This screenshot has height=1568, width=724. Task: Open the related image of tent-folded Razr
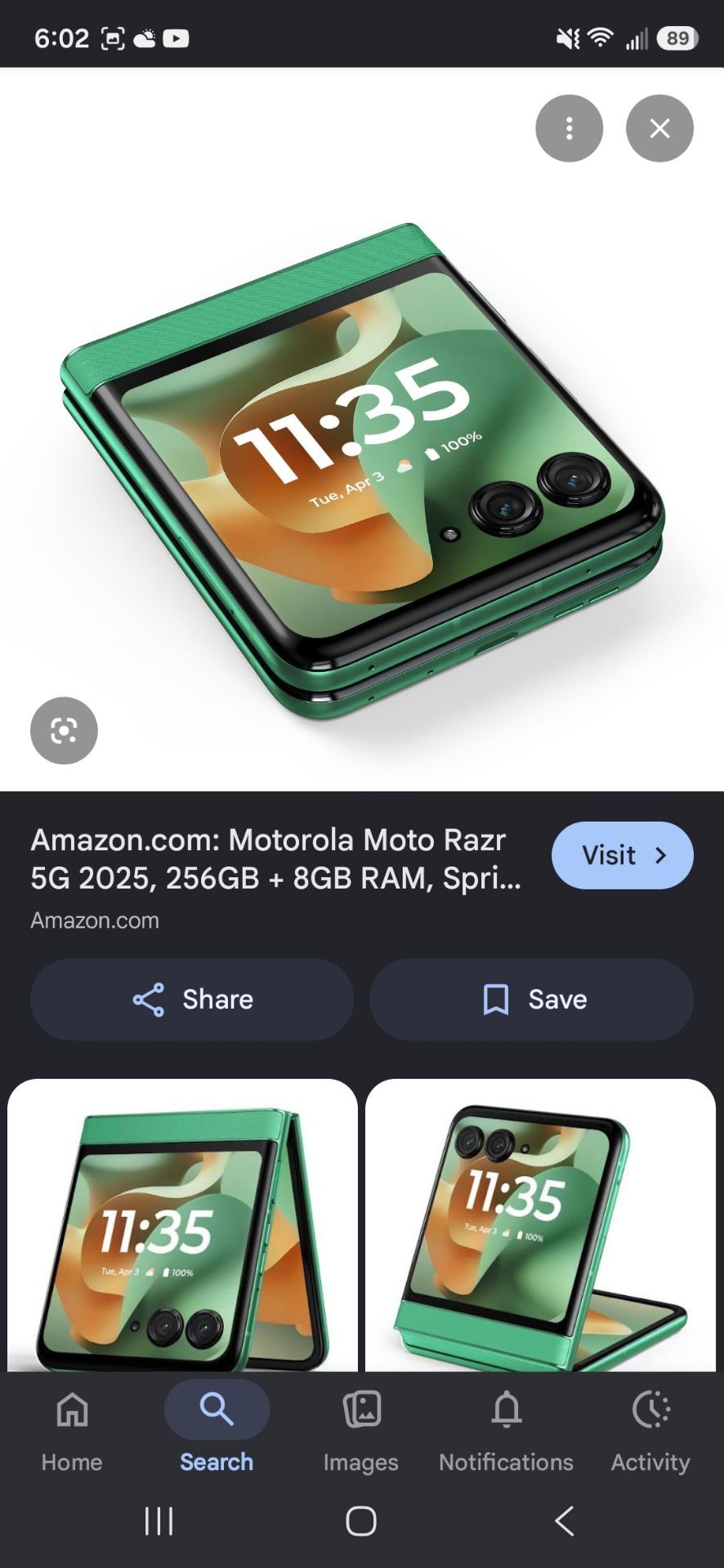point(182,1225)
